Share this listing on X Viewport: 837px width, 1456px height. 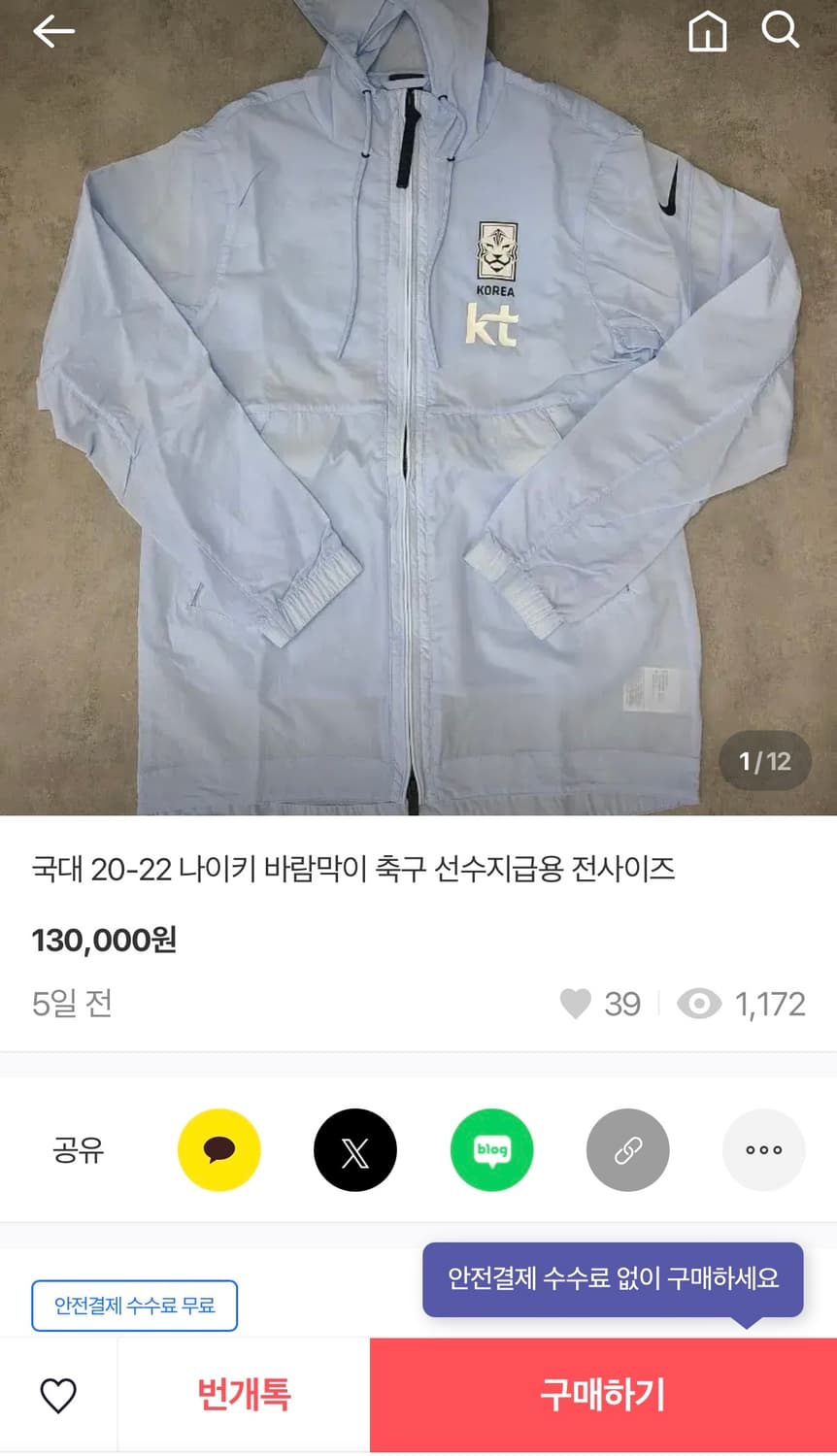tap(355, 1150)
